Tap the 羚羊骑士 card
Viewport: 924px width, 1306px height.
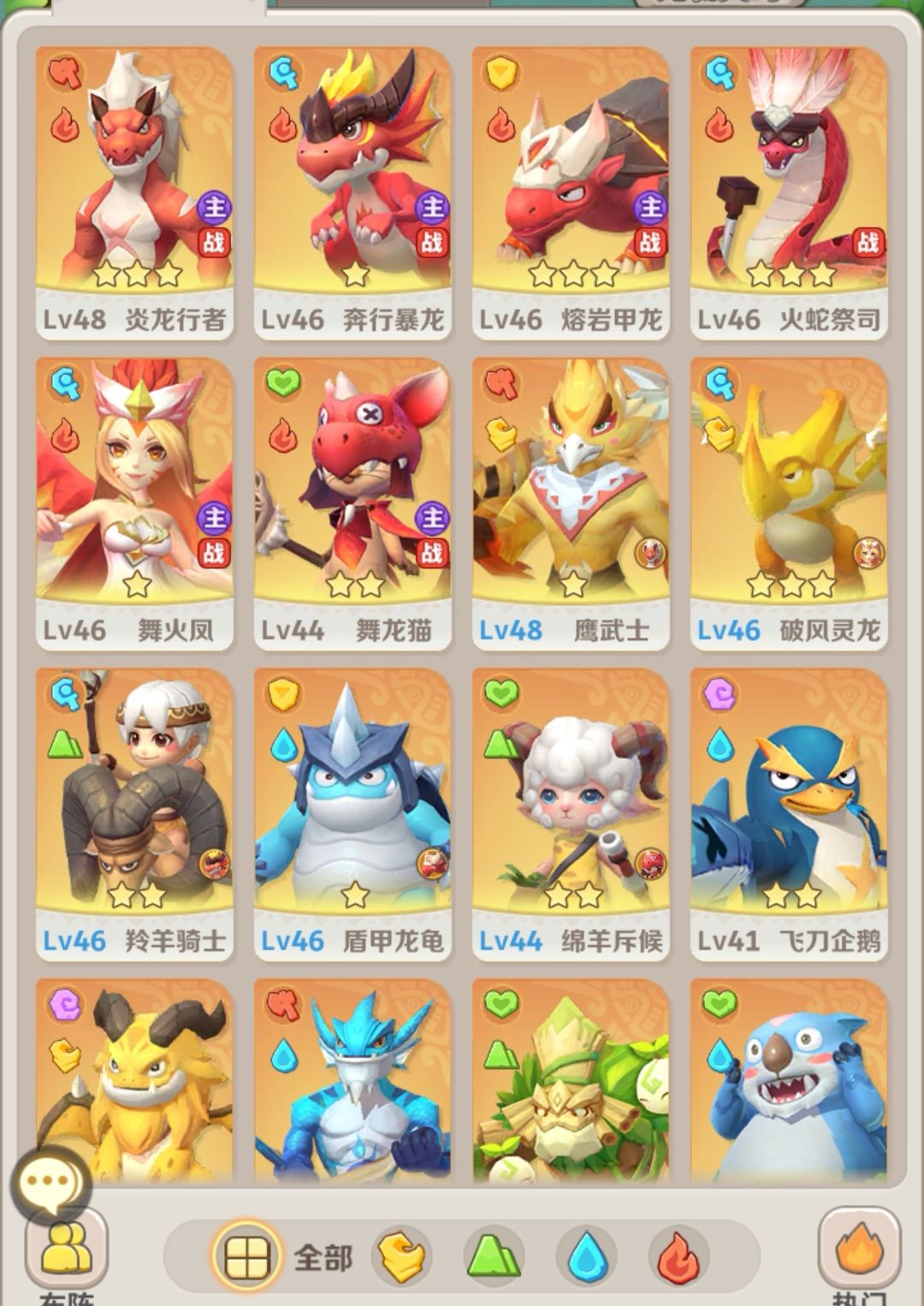coord(134,815)
